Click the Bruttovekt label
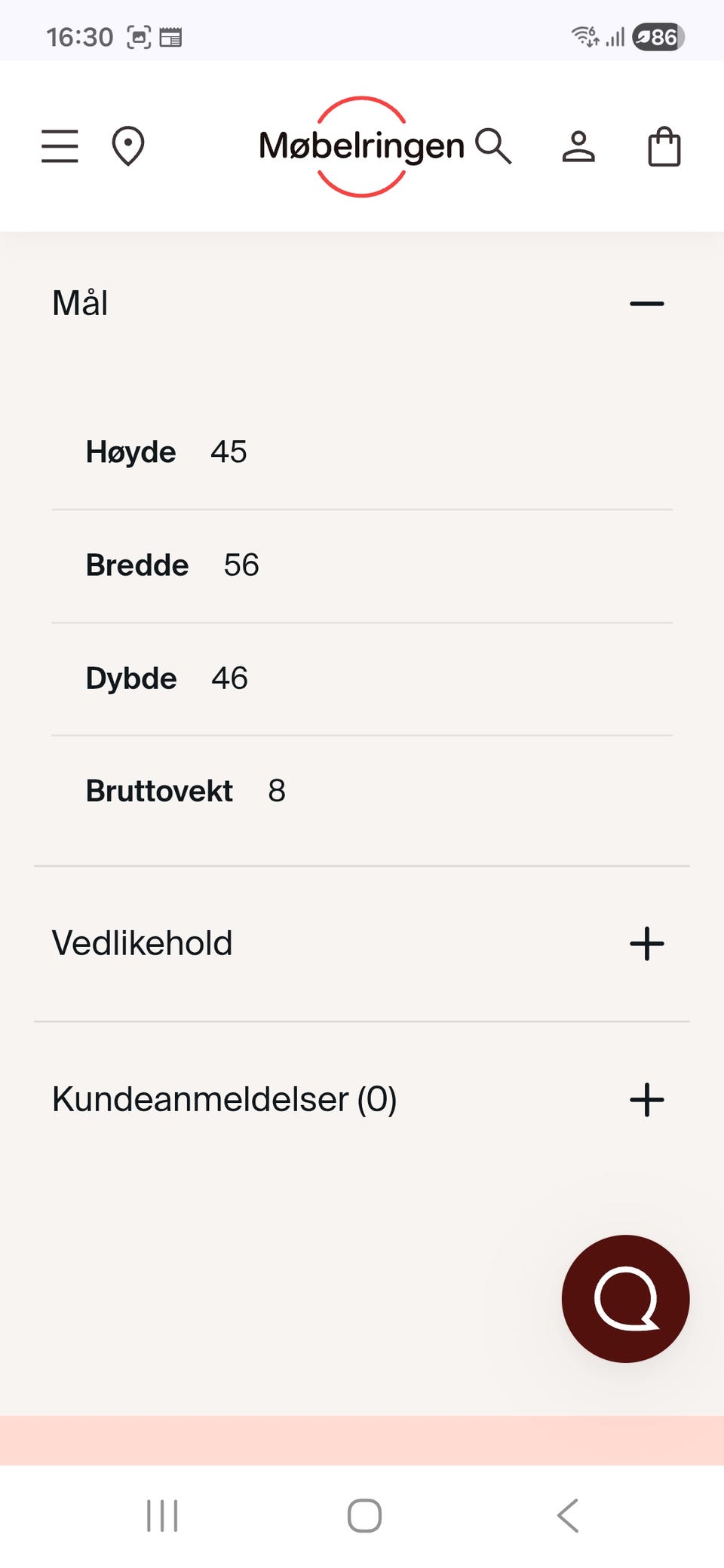Screen dimensions: 724x1568 click(x=159, y=791)
